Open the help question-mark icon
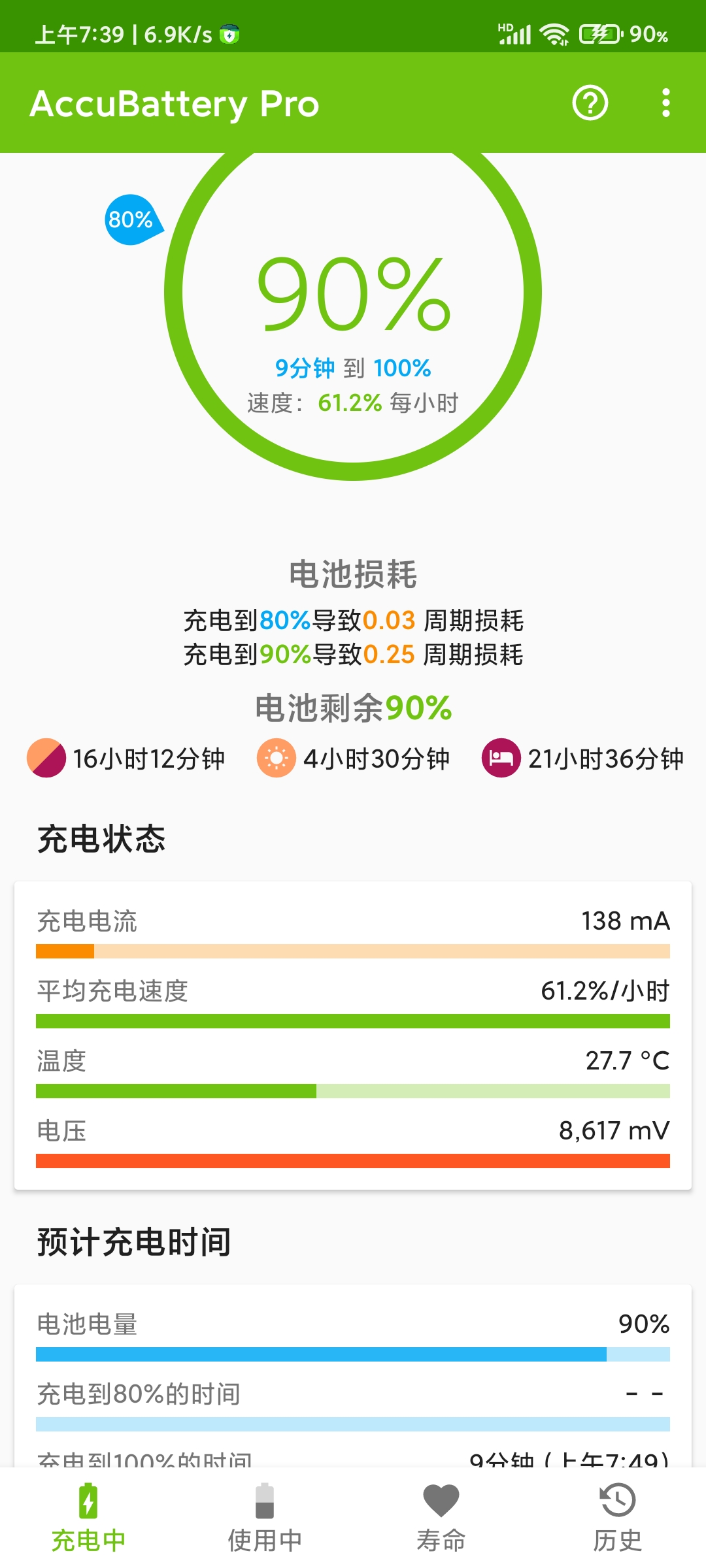 (x=590, y=103)
